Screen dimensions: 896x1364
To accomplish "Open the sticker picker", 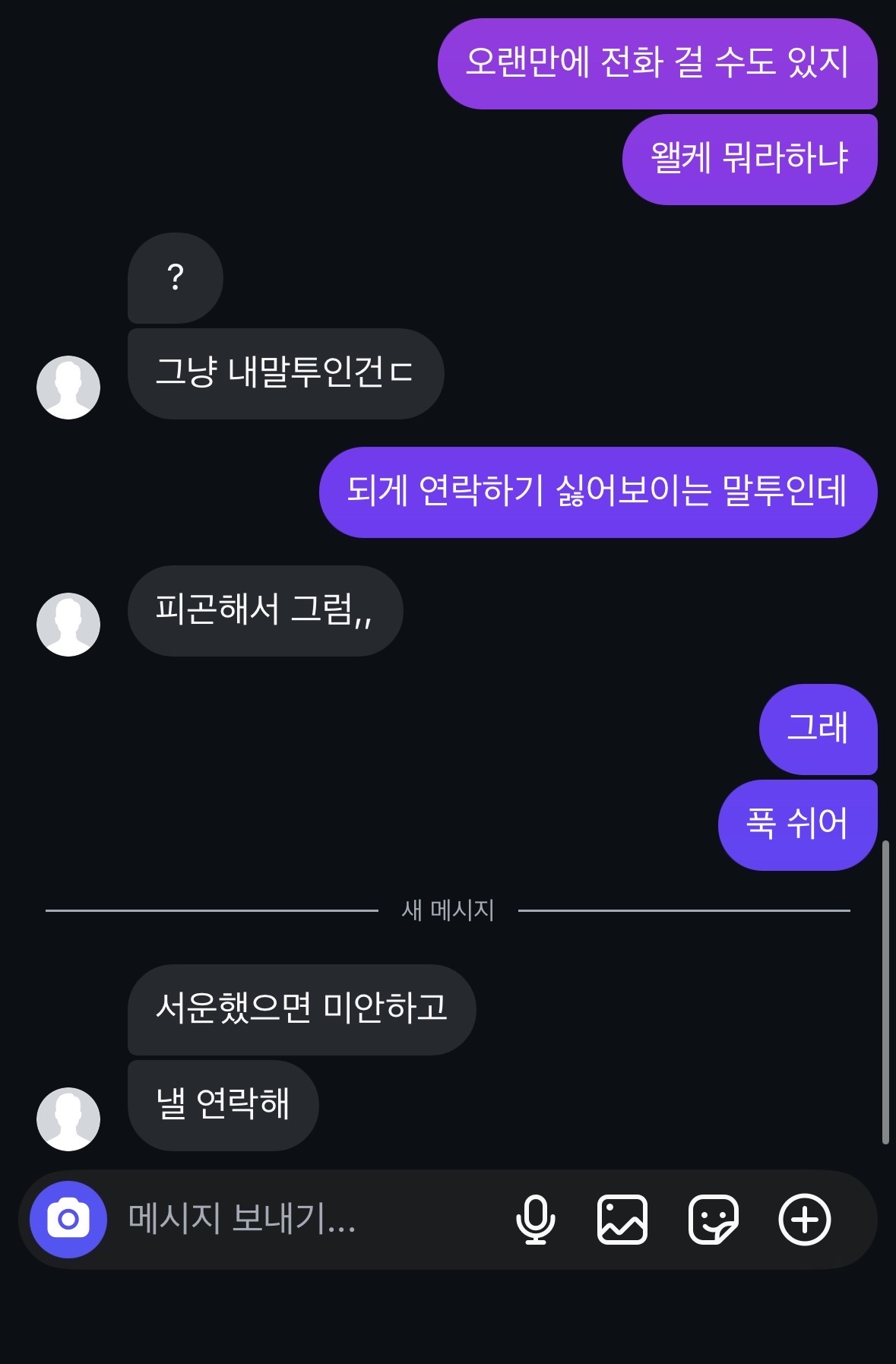I will (713, 1219).
